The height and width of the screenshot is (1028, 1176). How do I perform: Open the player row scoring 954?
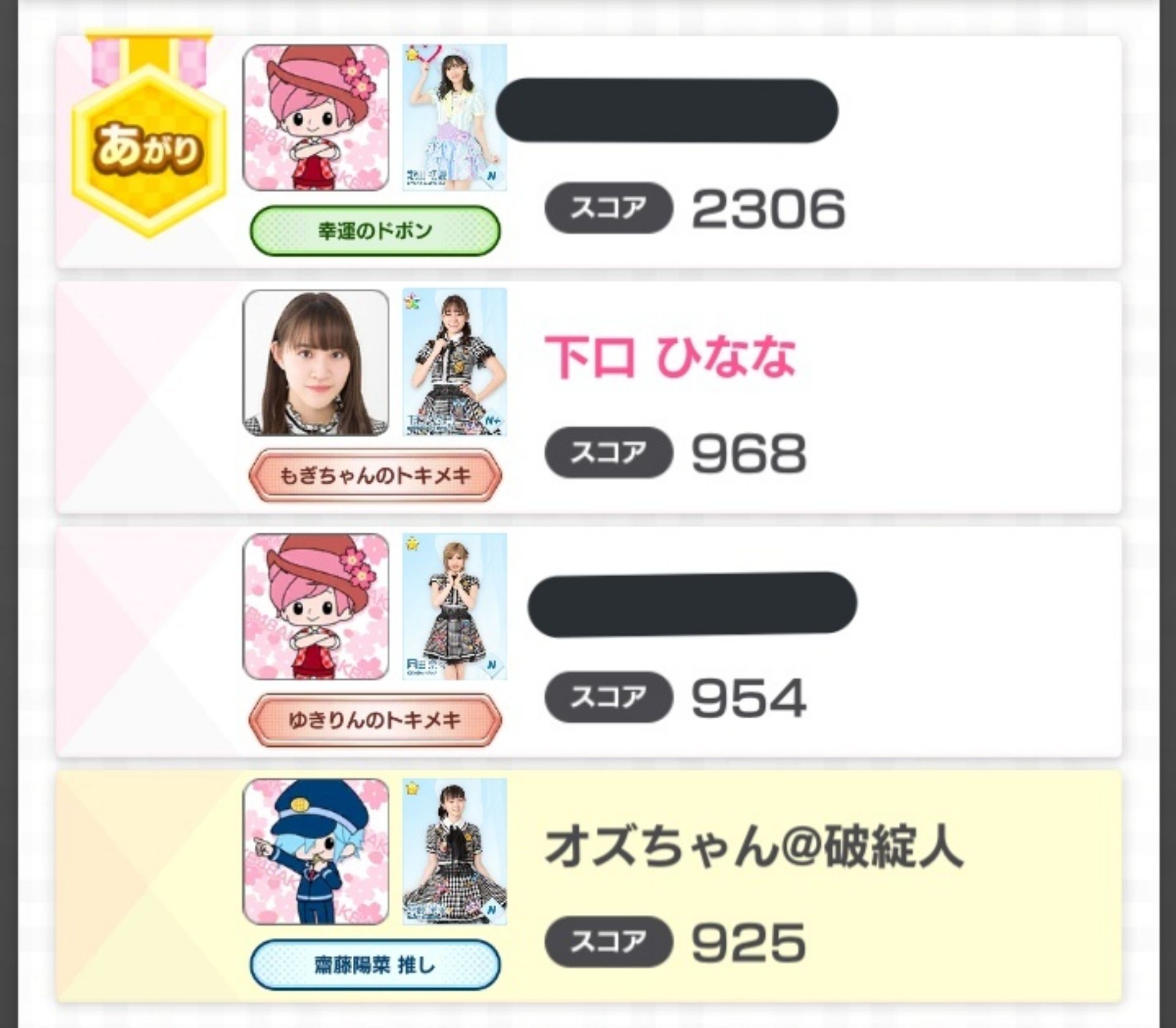(674, 643)
